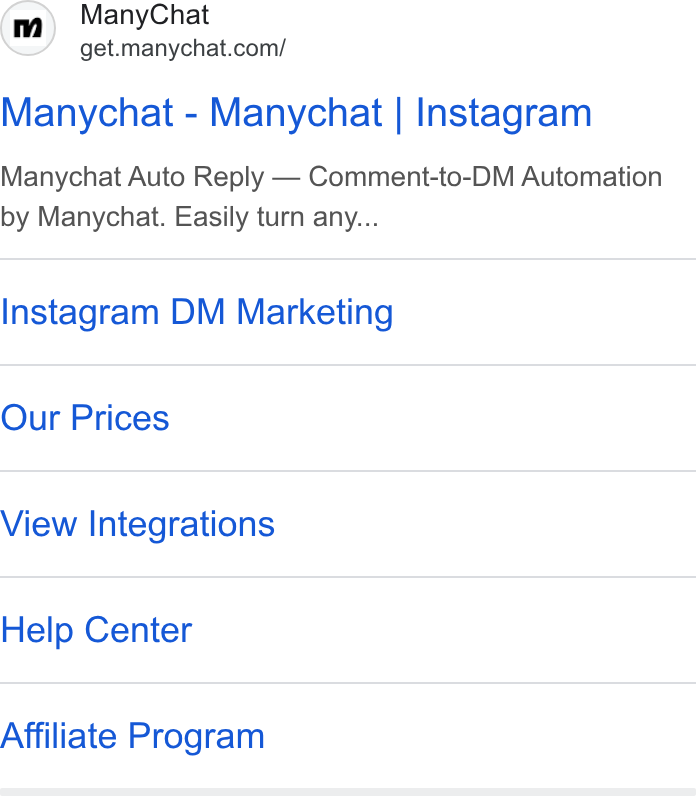Open the Affiliate Program sitelink

132,736
